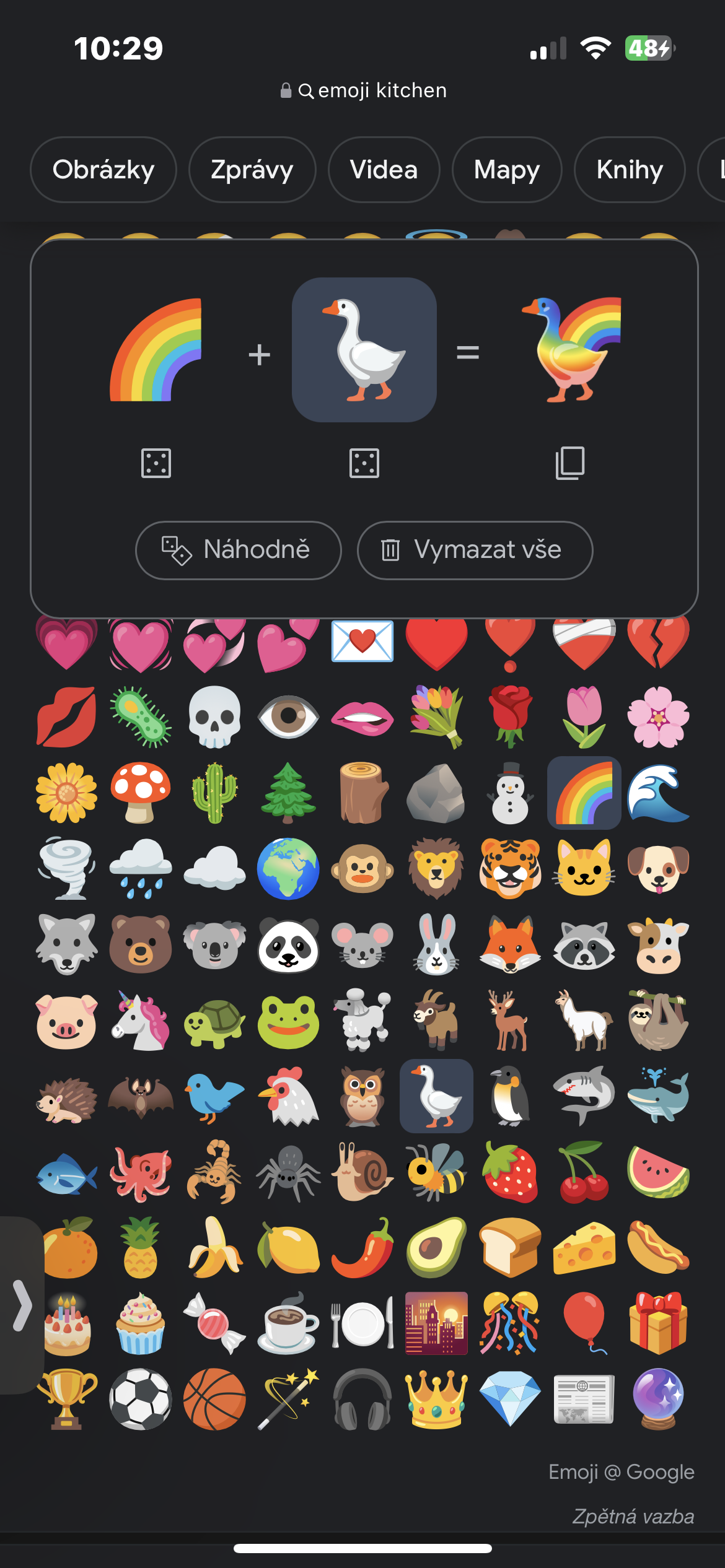The height and width of the screenshot is (1568, 725).
Task: Switch to Mapy results
Action: pyautogui.click(x=507, y=170)
